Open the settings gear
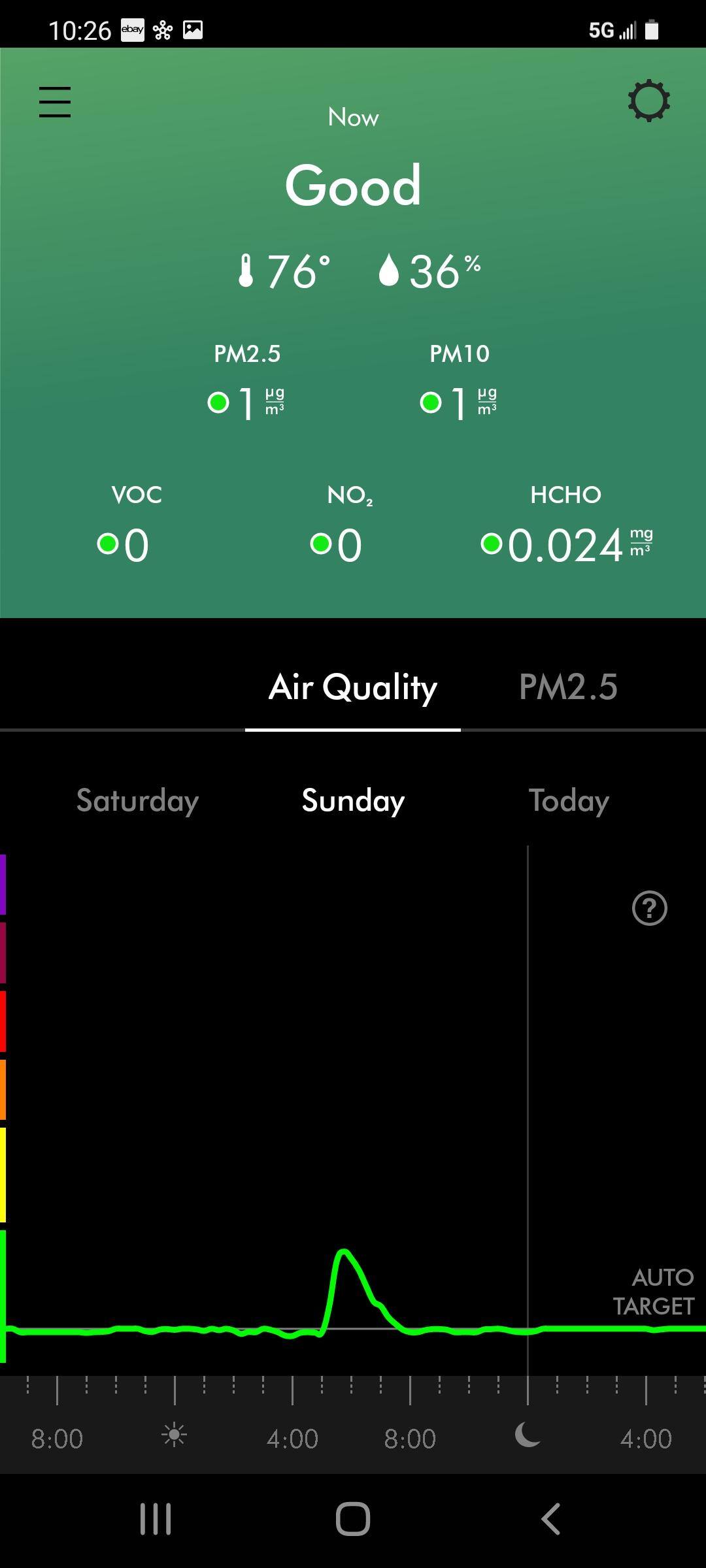706x1568 pixels. 648,101
